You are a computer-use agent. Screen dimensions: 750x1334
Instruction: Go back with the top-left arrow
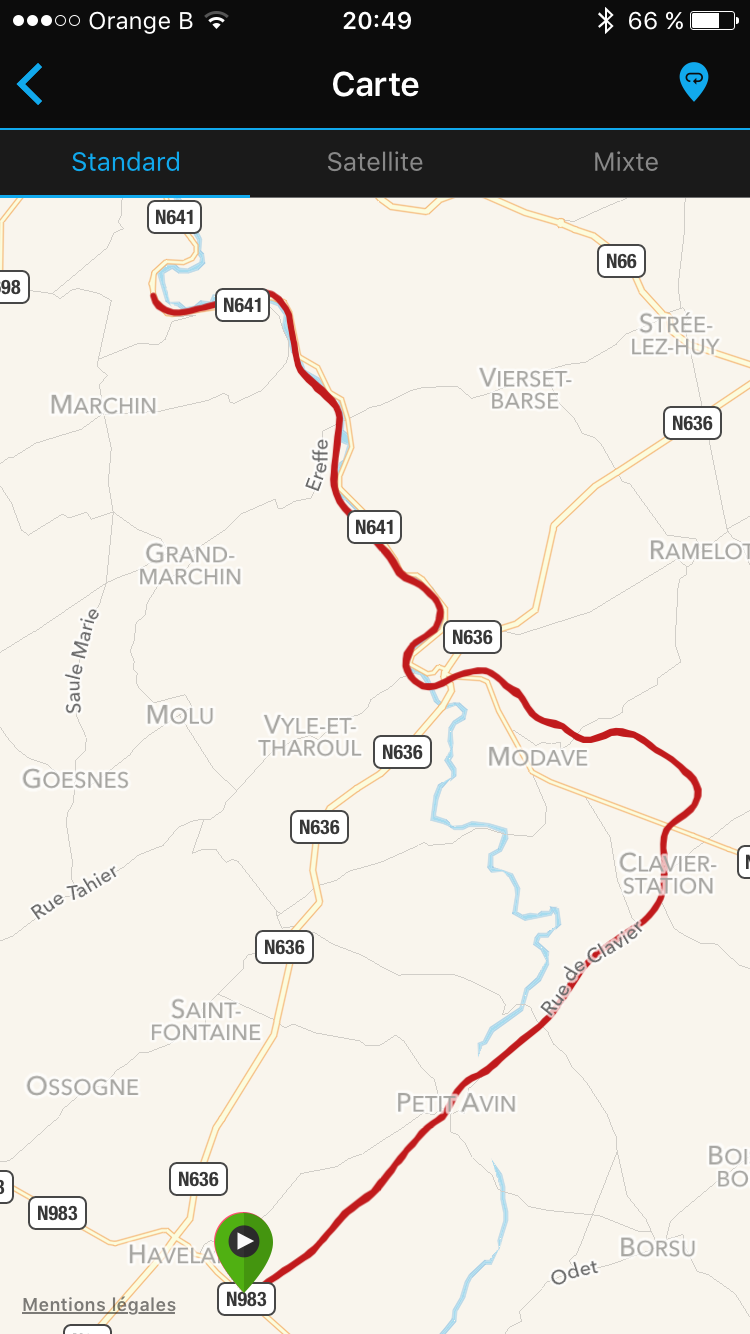[x=30, y=84]
